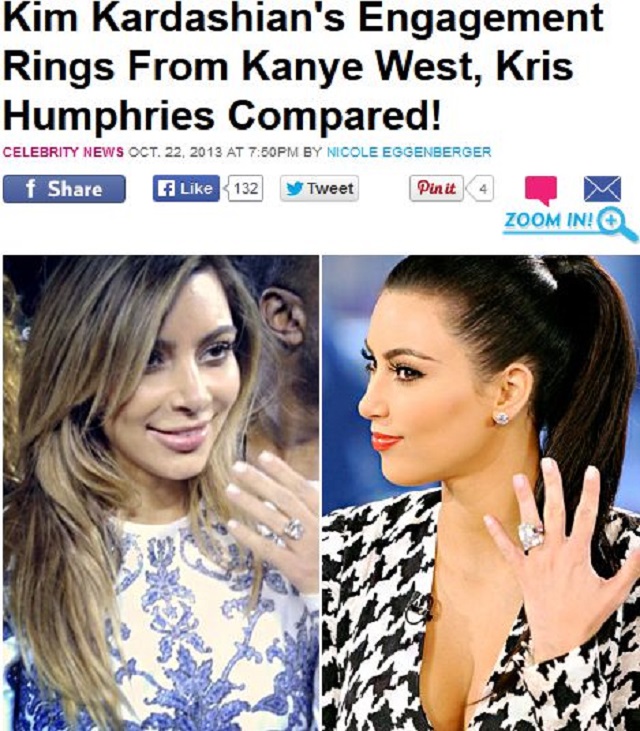The width and height of the screenshot is (640, 731).
Task: Like the article on Facebook
Action: coord(186,189)
